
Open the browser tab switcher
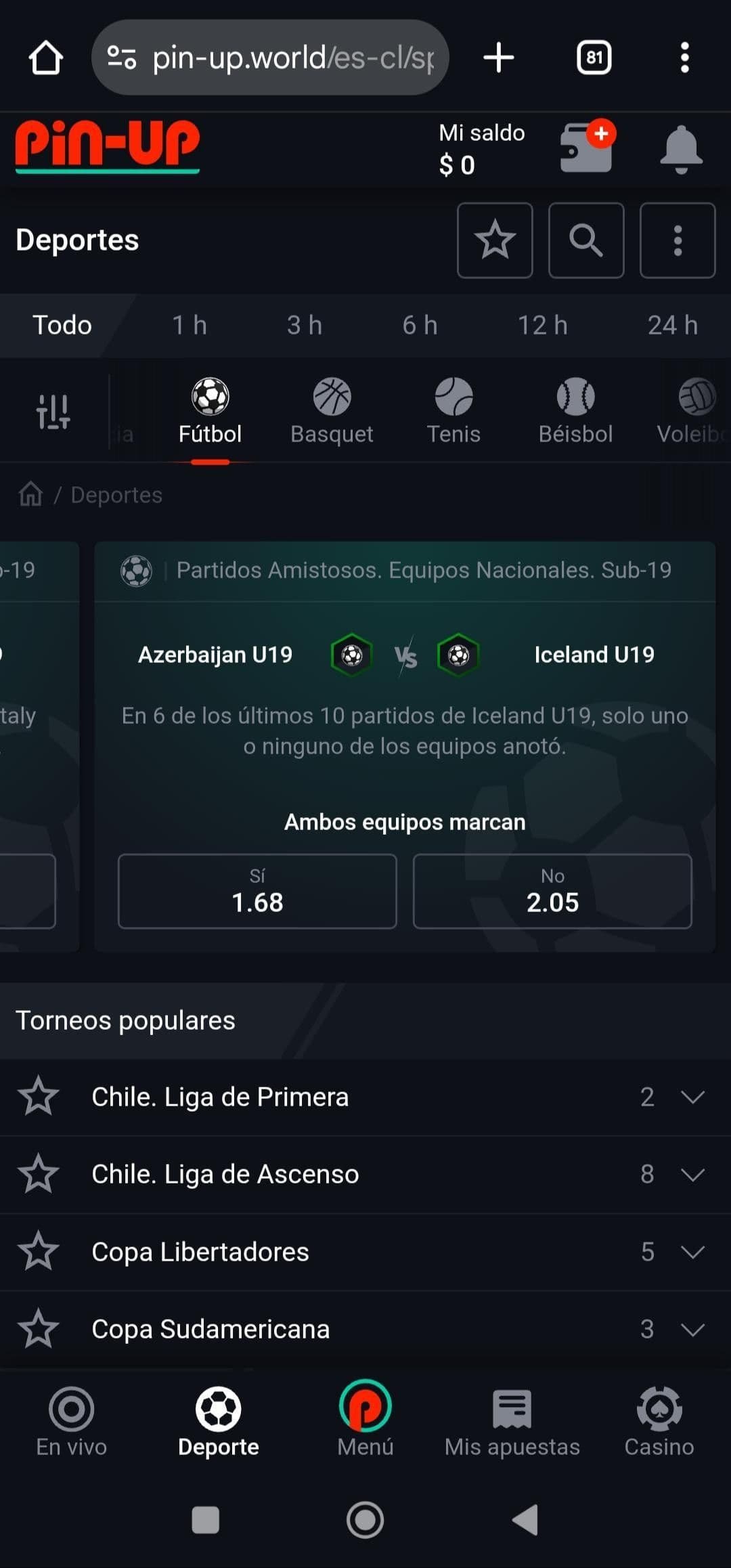[x=594, y=58]
